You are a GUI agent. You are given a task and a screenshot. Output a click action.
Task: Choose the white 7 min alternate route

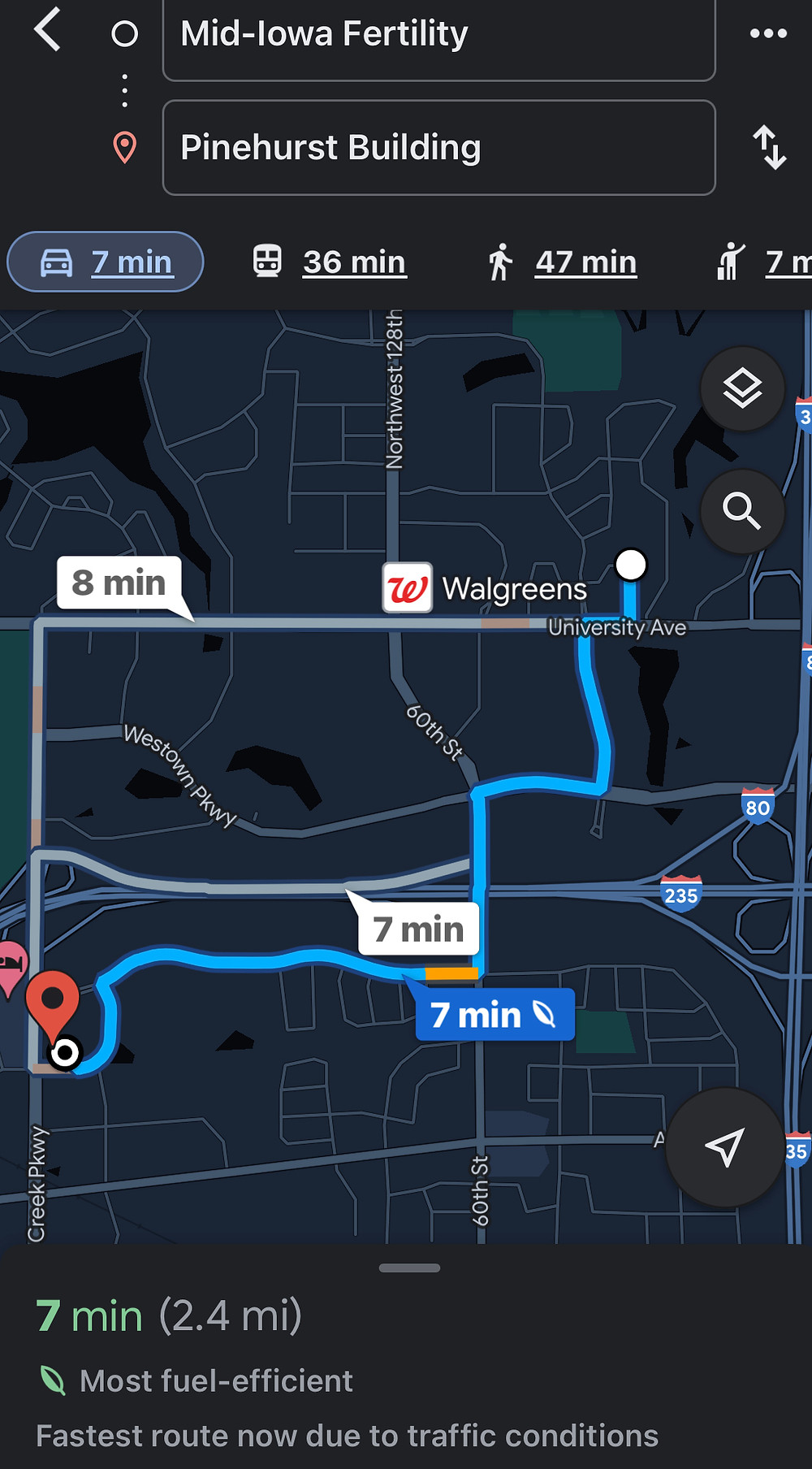pyautogui.click(x=418, y=929)
